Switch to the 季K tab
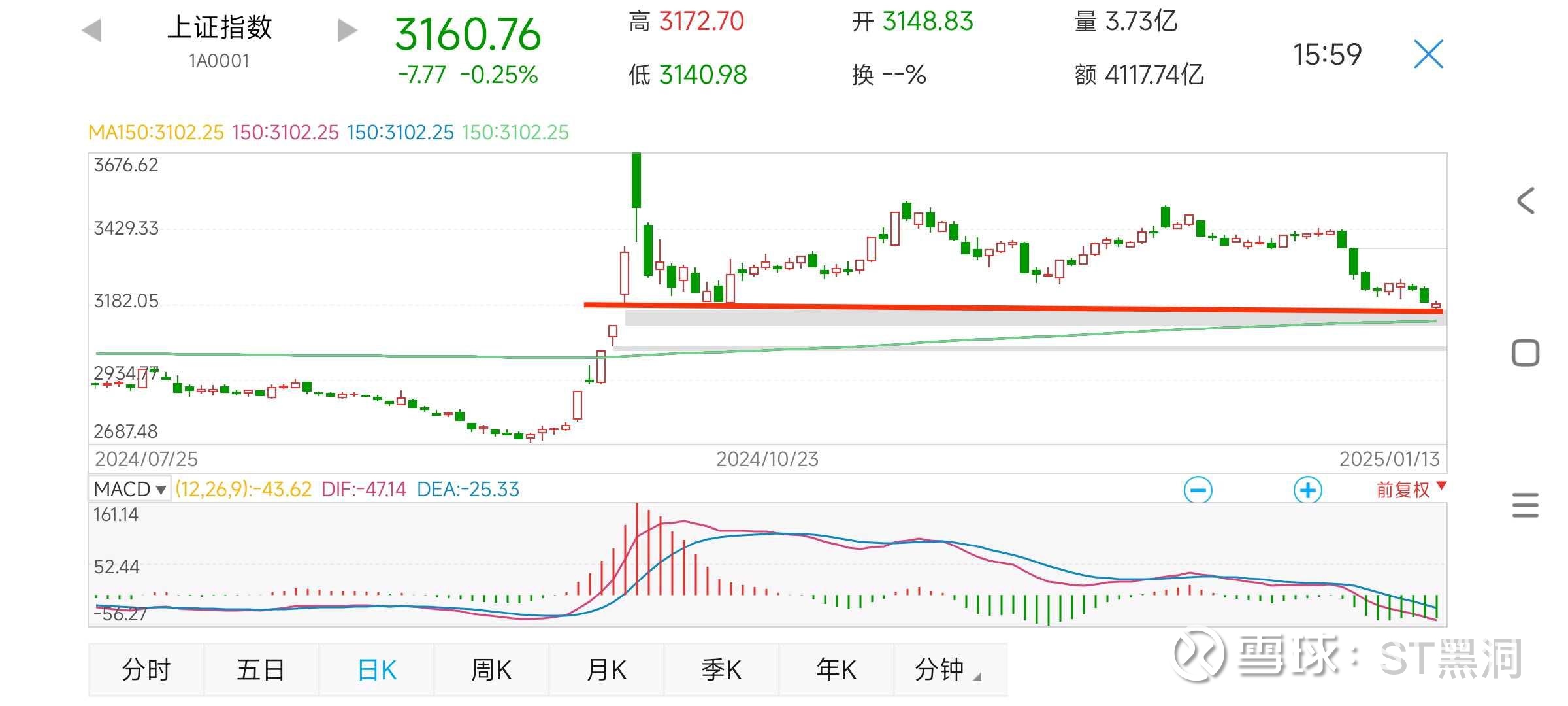The width and height of the screenshot is (1568, 706). 721,669
